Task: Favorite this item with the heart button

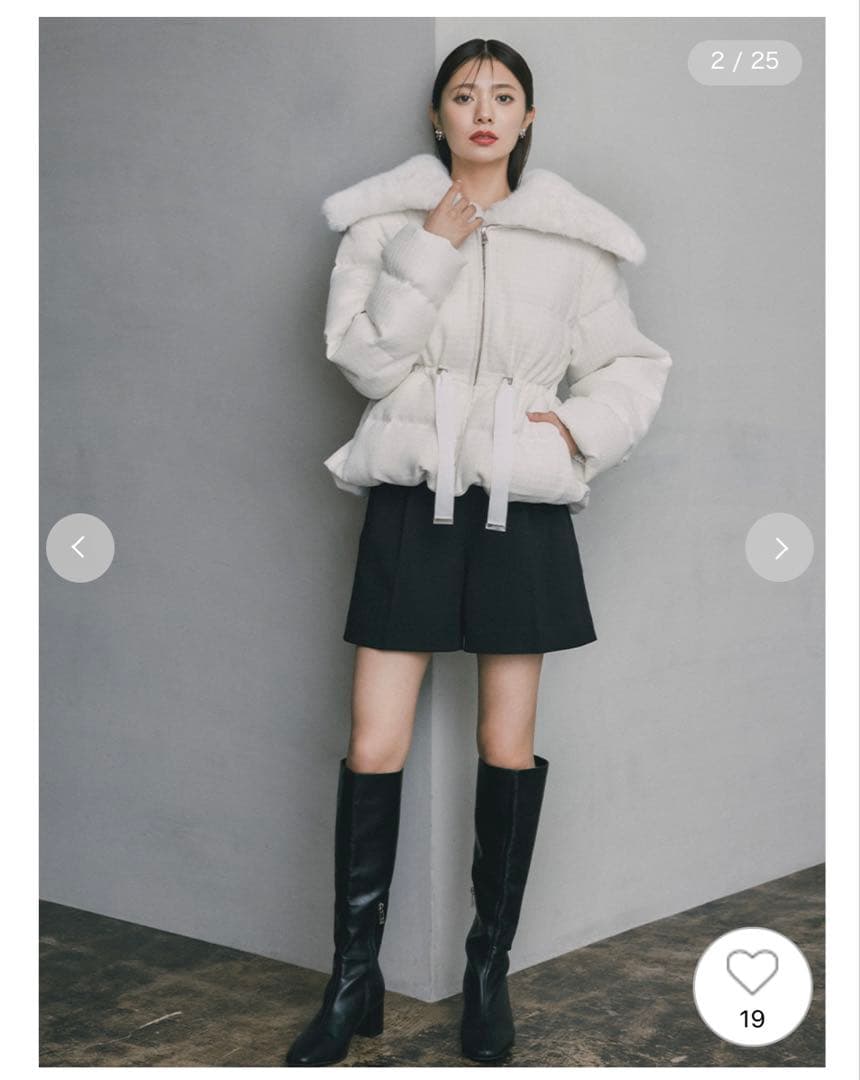Action: pyautogui.click(x=752, y=985)
